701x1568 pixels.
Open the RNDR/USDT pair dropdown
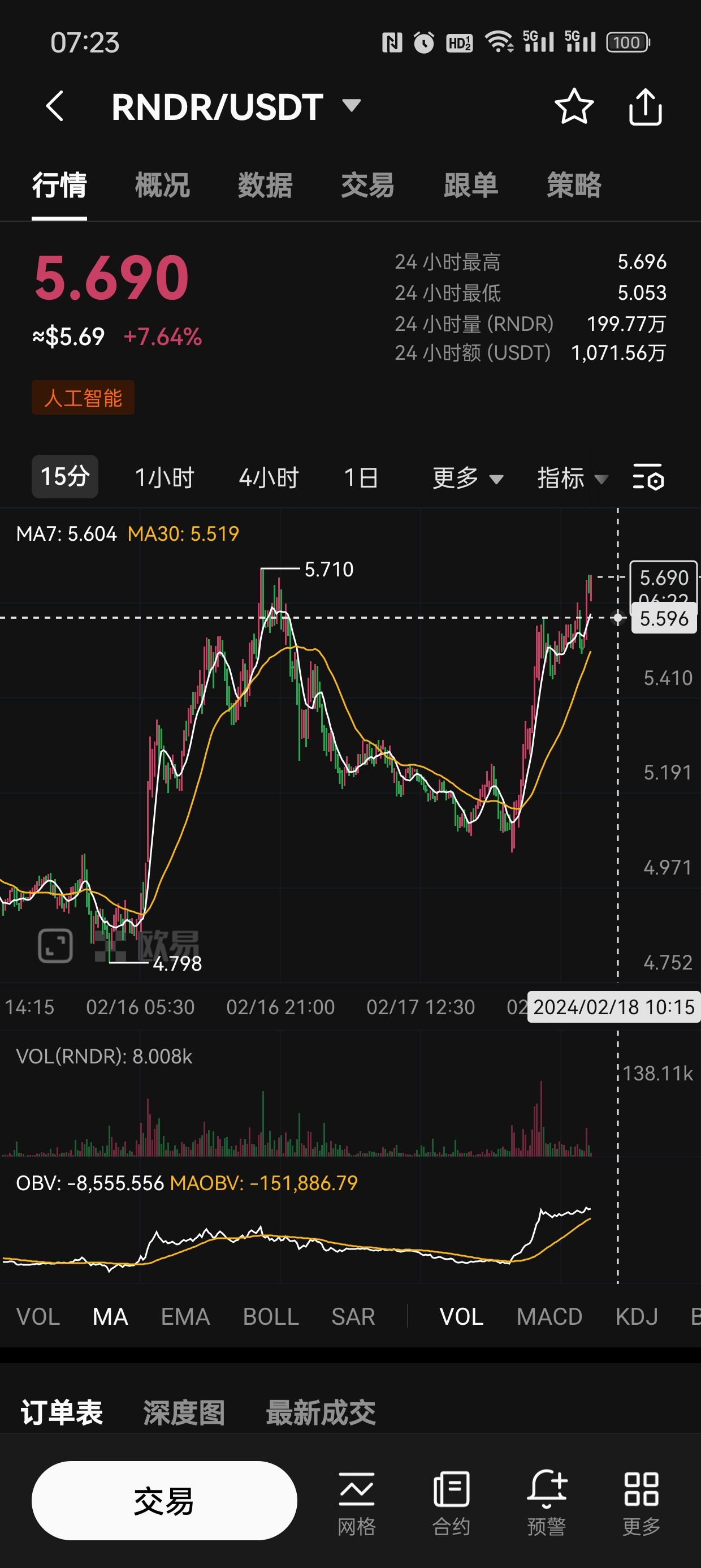(x=351, y=106)
